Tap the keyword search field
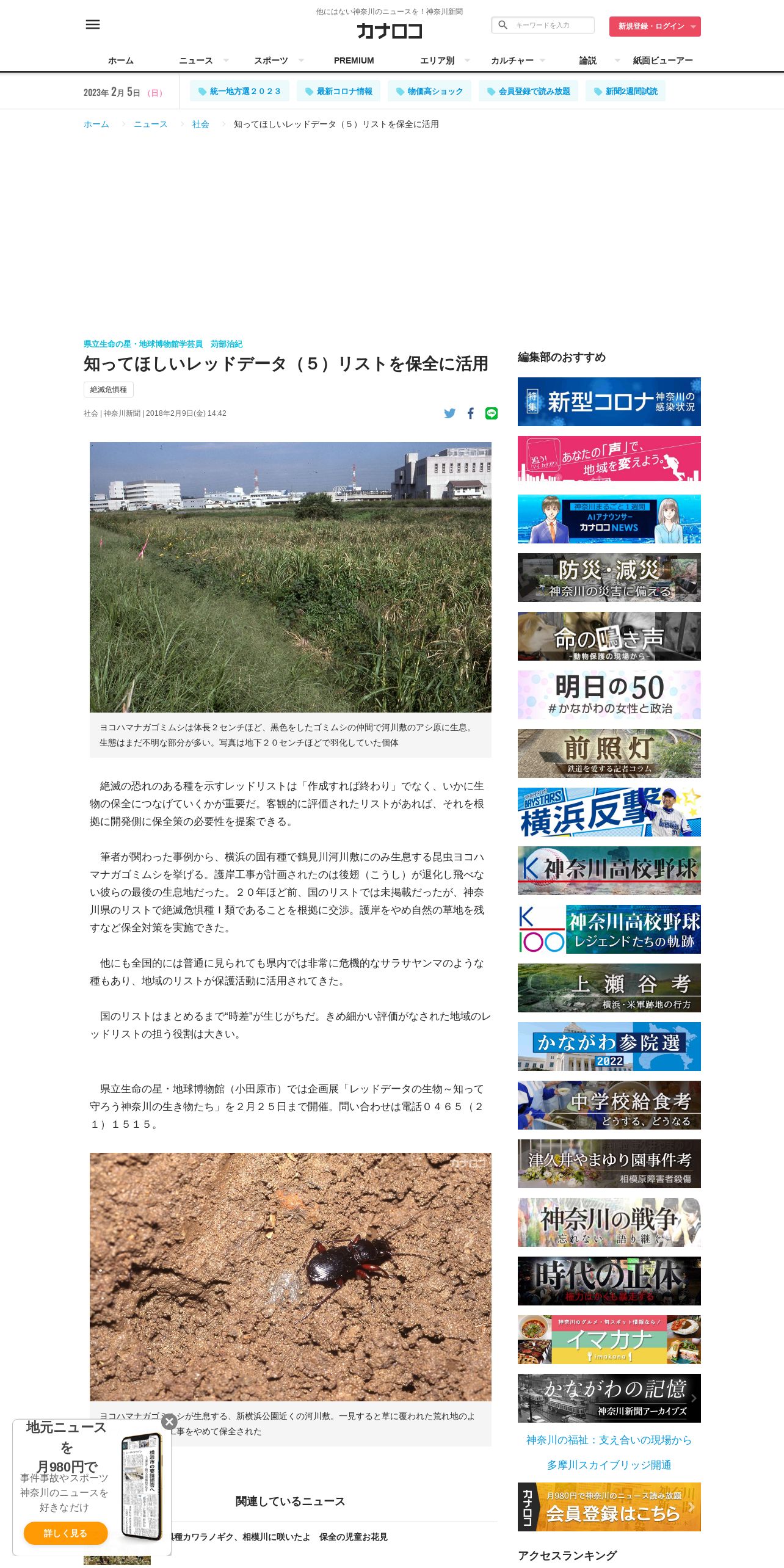Image resolution: width=784 pixels, height=1568 pixels. [x=543, y=25]
